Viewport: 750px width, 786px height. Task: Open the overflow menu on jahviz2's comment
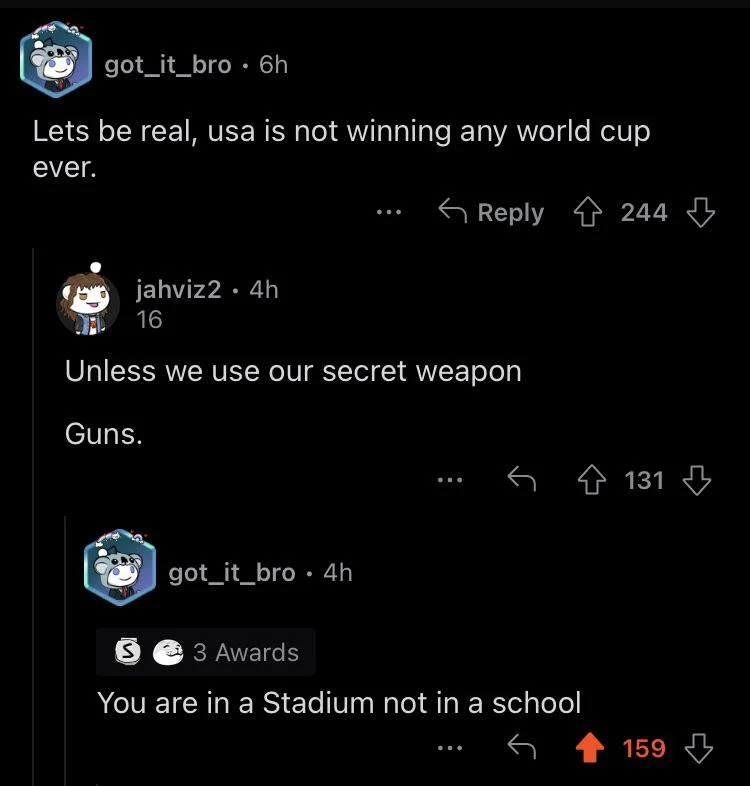pos(449,480)
